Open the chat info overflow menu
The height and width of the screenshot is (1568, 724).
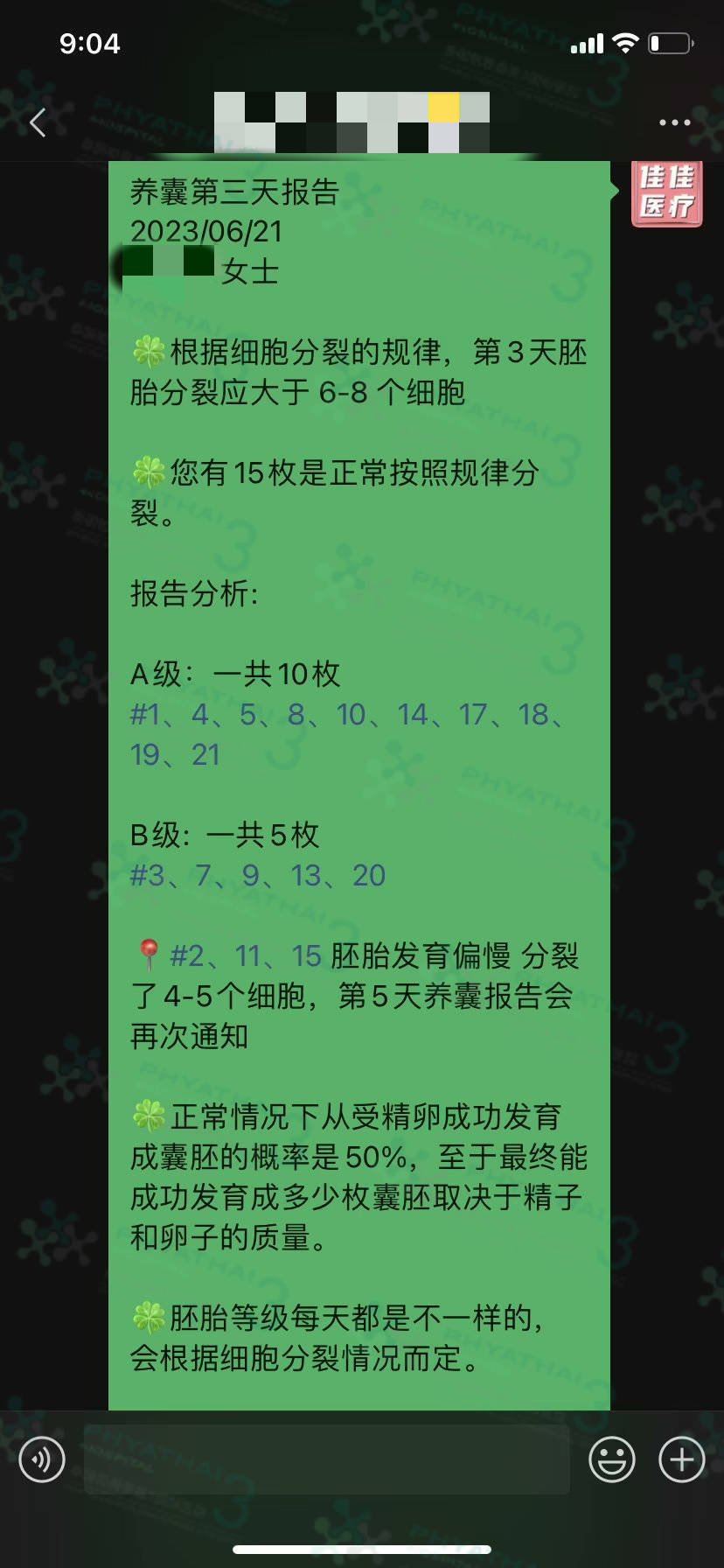click(x=674, y=122)
